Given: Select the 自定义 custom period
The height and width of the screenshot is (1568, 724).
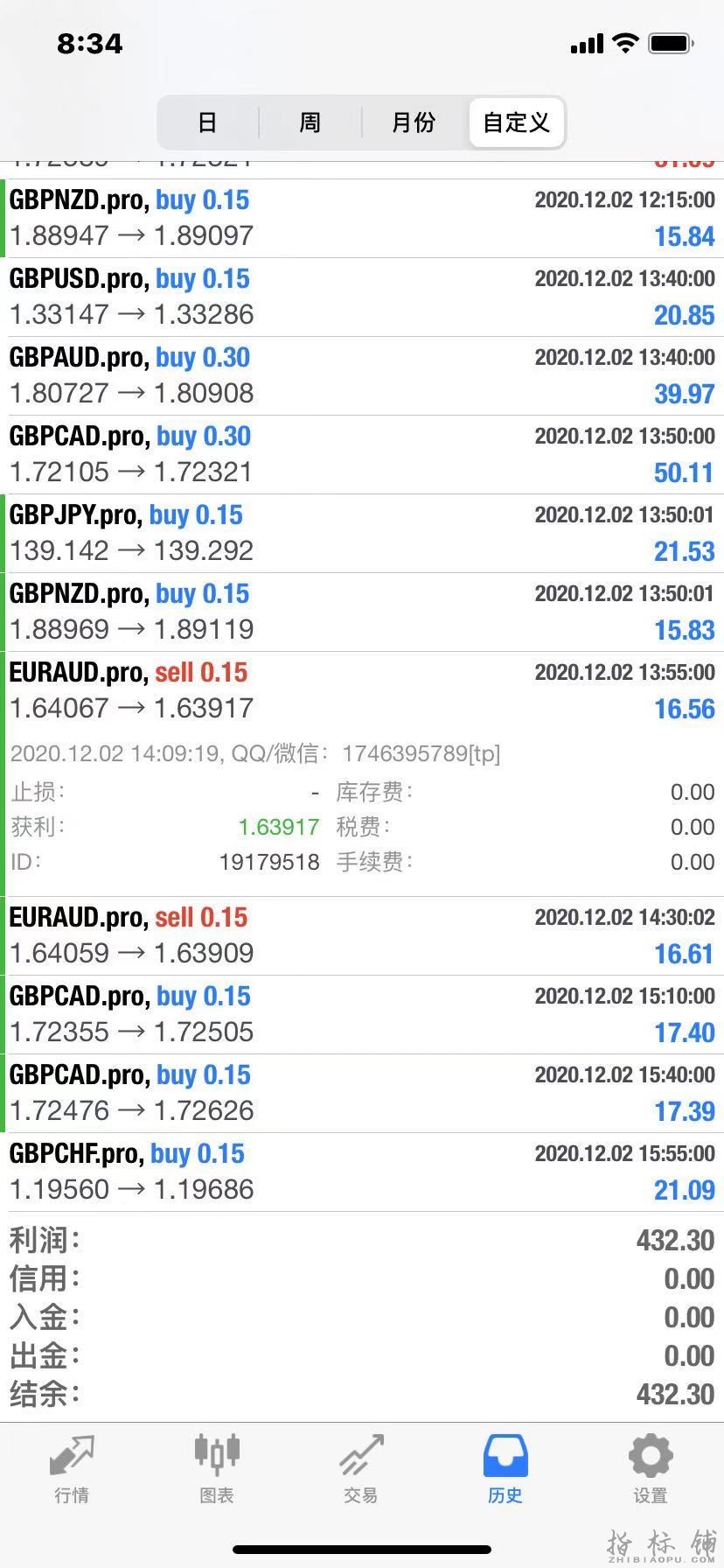Looking at the screenshot, I should click(516, 122).
